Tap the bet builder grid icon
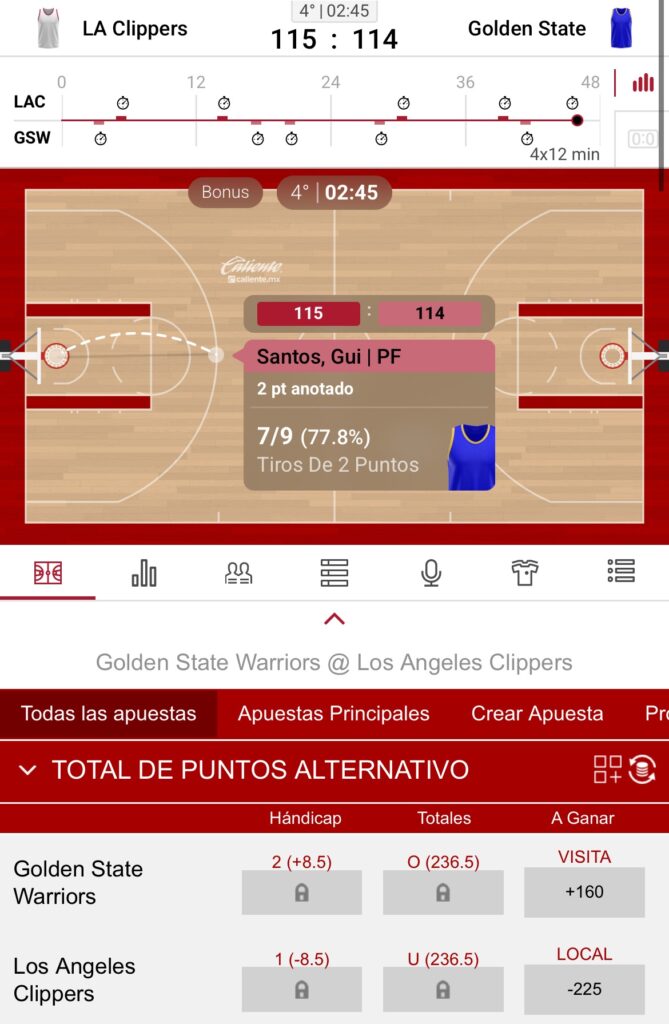The image size is (669, 1024). [x=607, y=770]
